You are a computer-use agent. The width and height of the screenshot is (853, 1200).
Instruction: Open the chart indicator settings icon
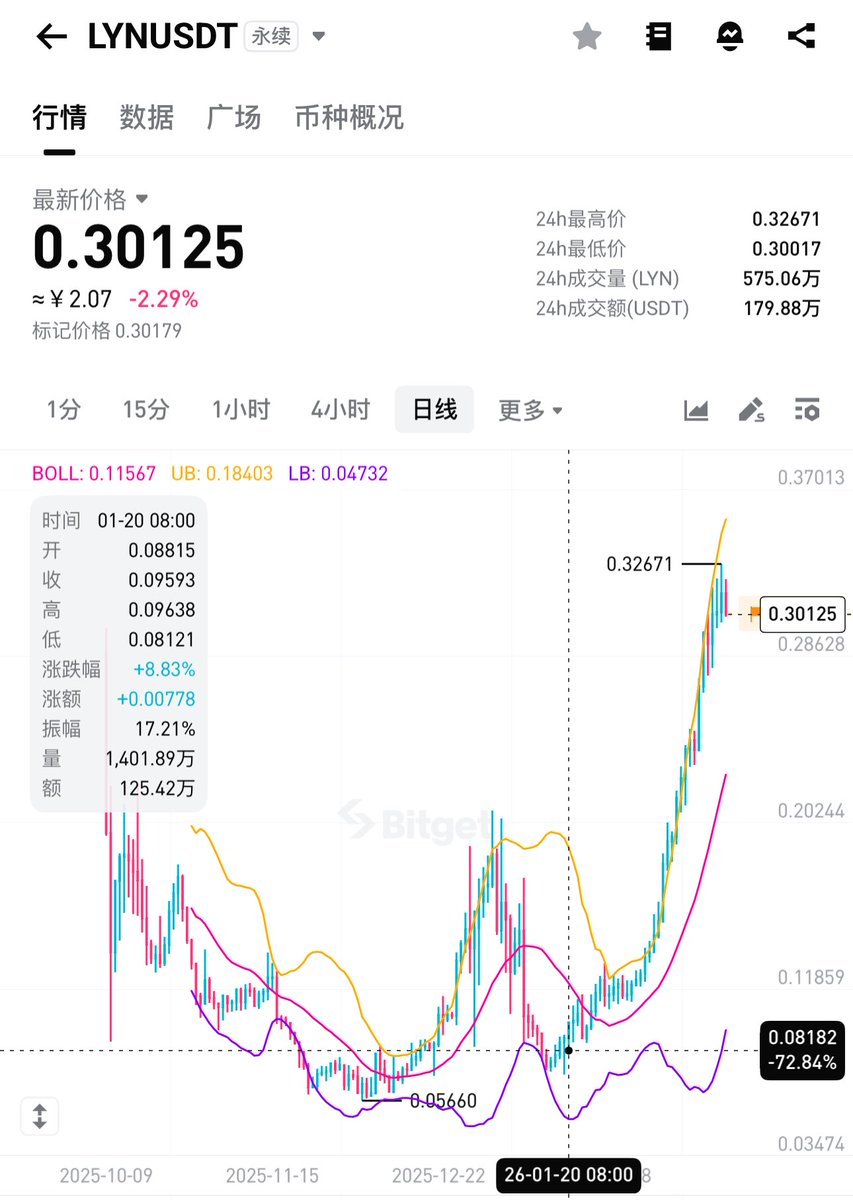click(806, 409)
